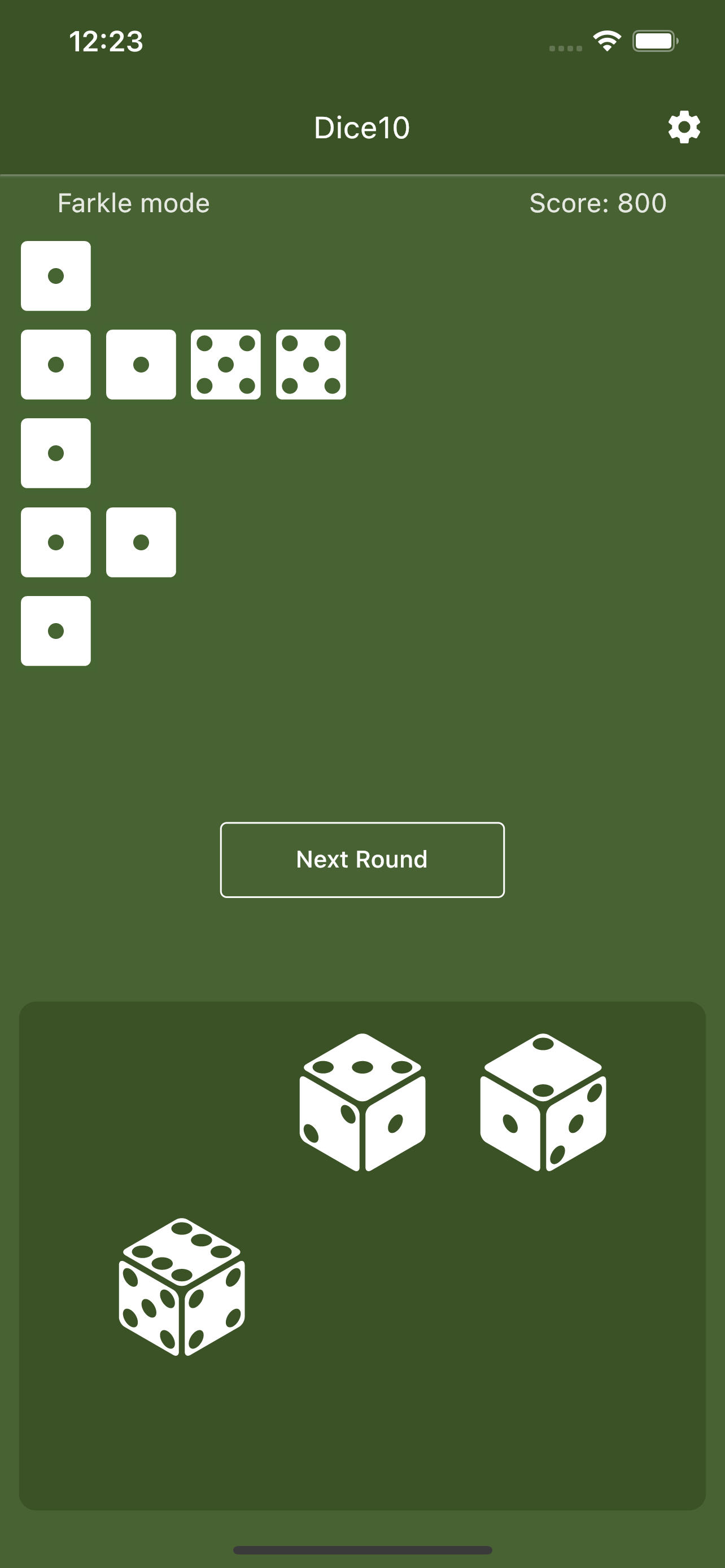
Task: Select the rolled die with three pips on top
Action: point(362,1102)
